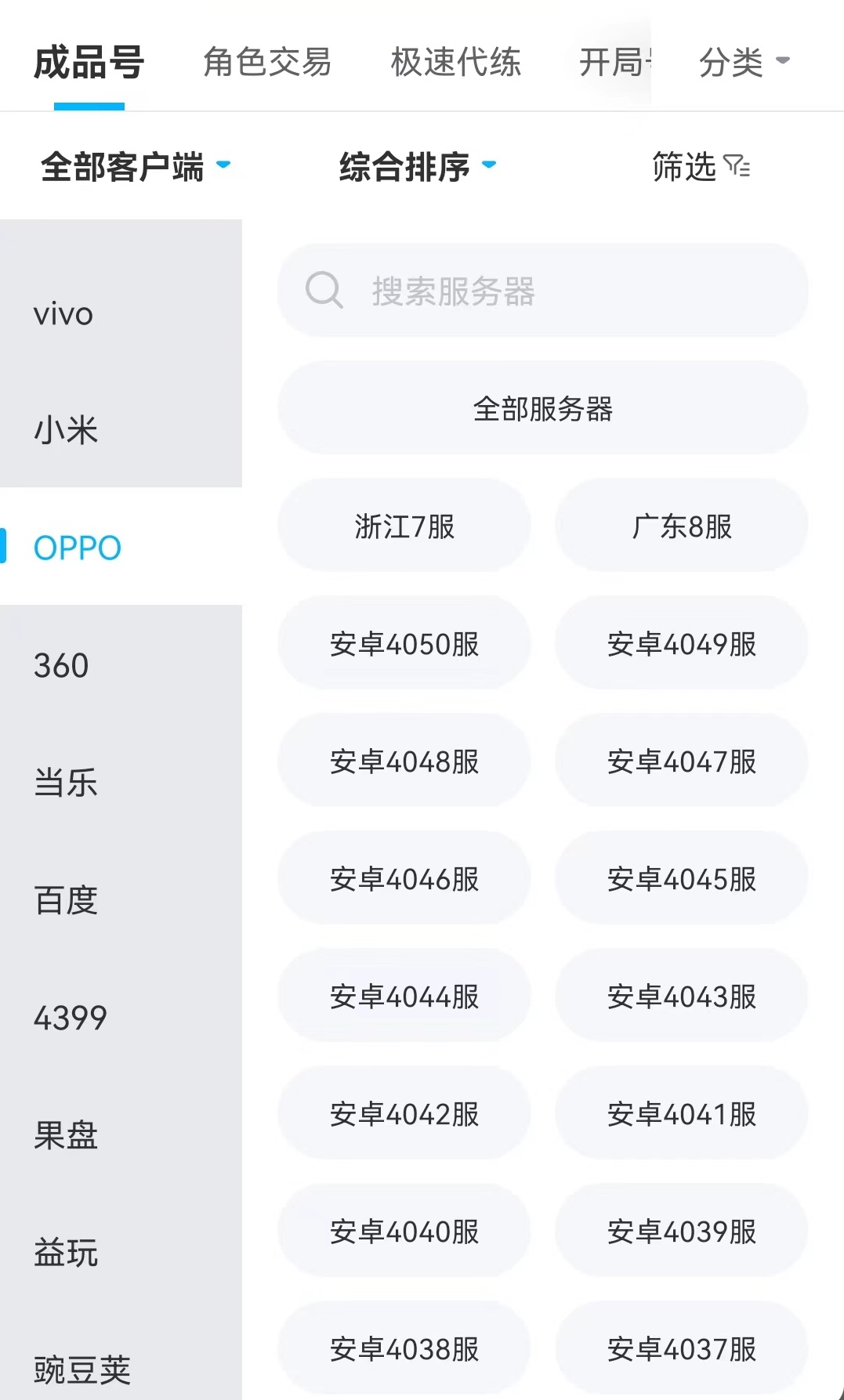Viewport: 844px width, 1400px height.
Task: Switch to the 百度 client
Action: (66, 900)
